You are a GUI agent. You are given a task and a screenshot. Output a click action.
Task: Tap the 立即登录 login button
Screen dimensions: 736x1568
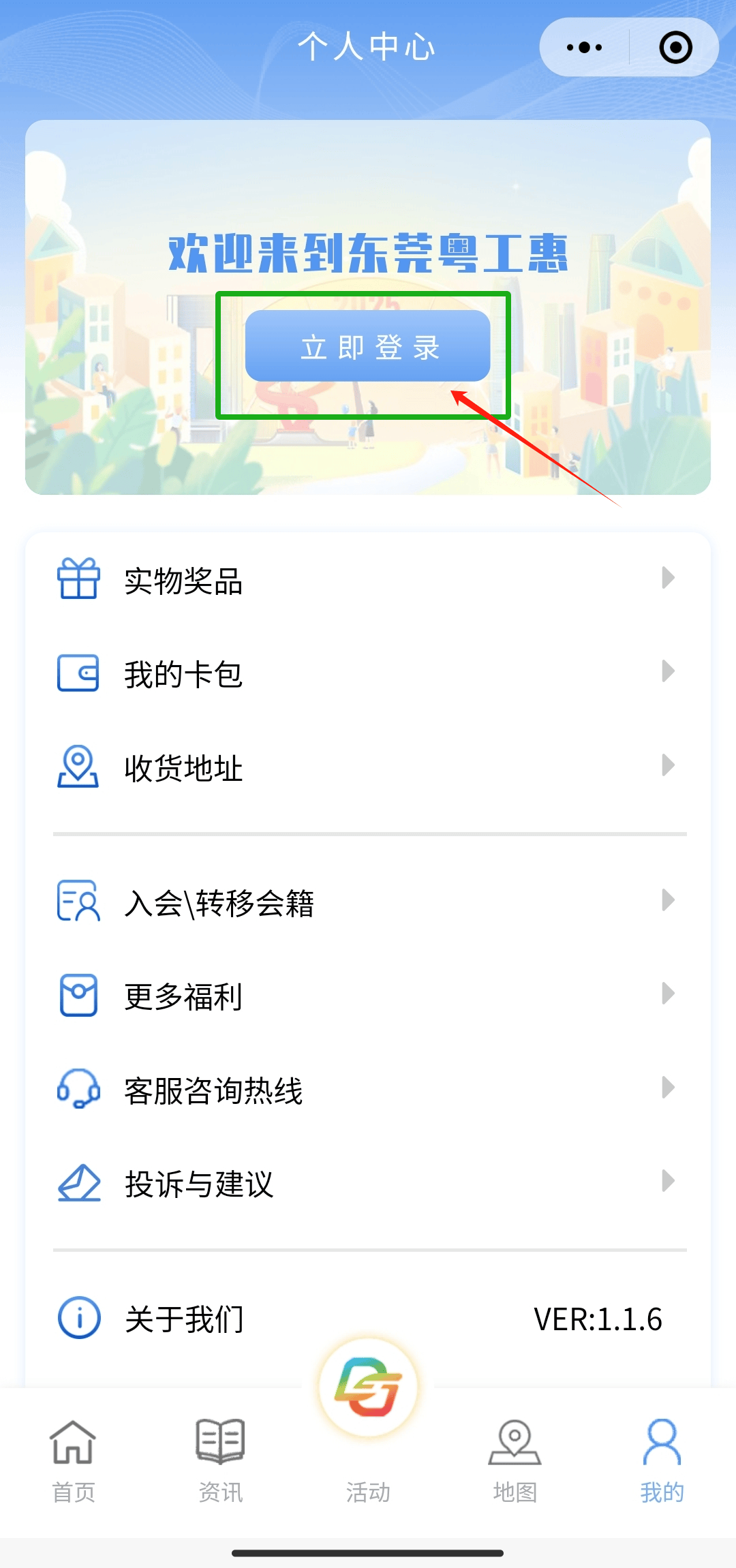tap(367, 346)
